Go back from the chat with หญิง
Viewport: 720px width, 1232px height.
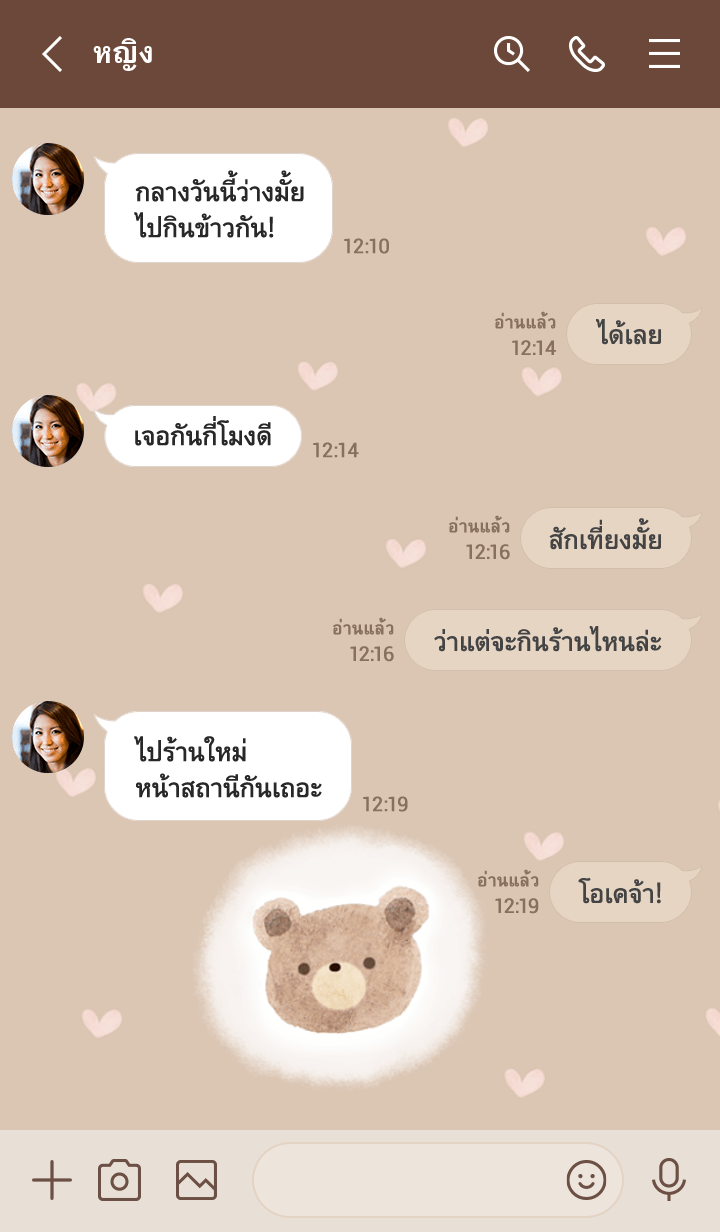tap(52, 54)
